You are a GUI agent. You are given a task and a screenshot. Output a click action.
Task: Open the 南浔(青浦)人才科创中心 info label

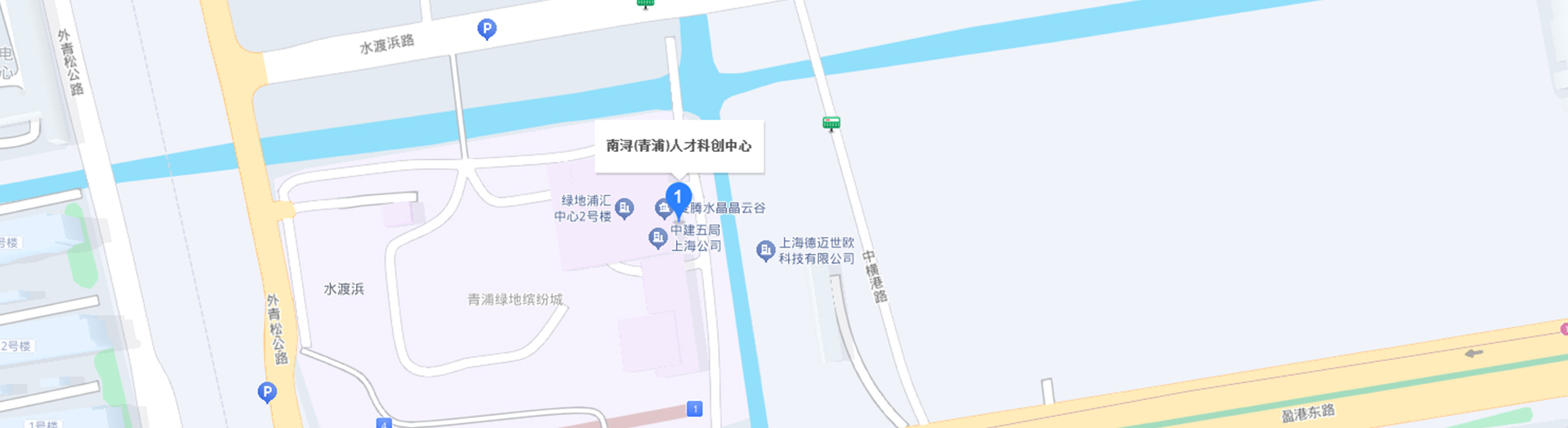[679, 146]
